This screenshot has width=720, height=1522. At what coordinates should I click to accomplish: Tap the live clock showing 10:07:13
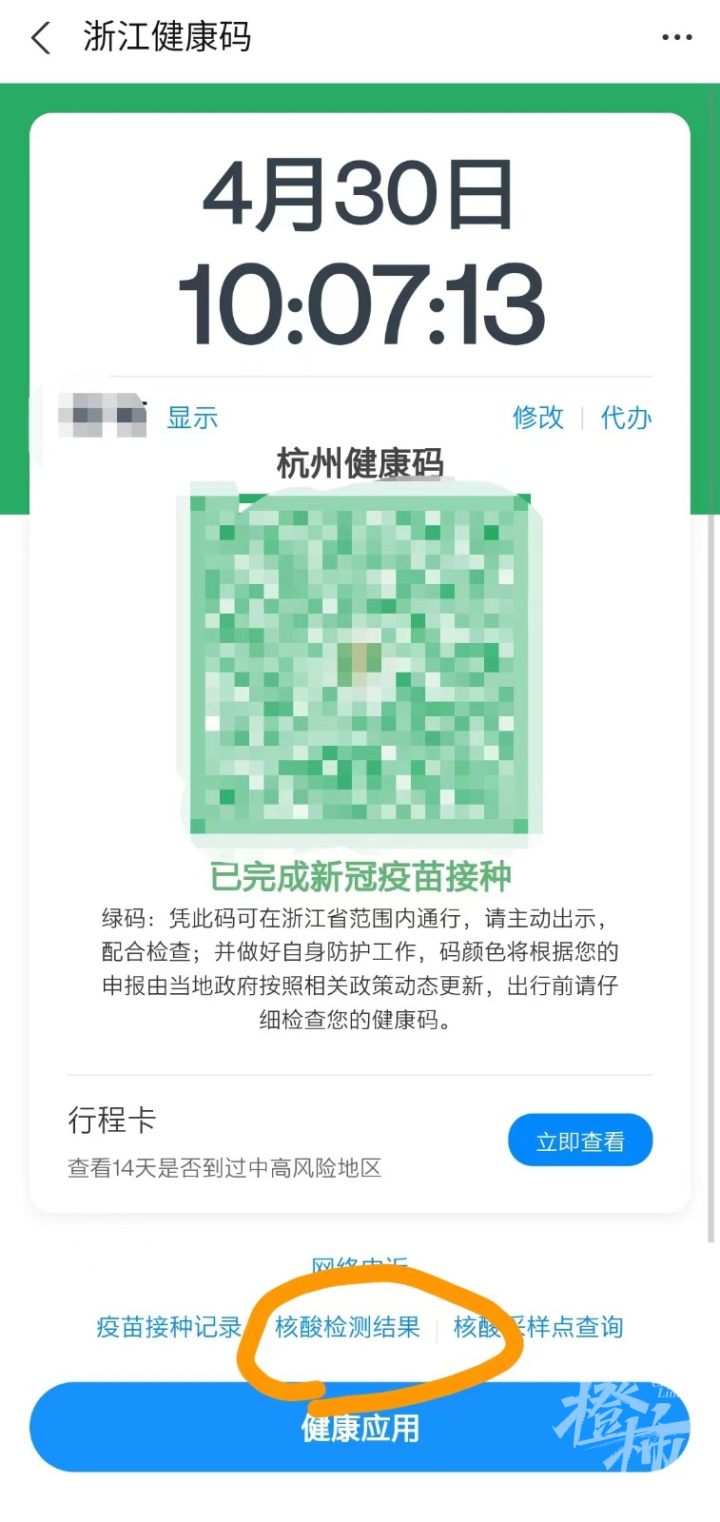point(360,298)
